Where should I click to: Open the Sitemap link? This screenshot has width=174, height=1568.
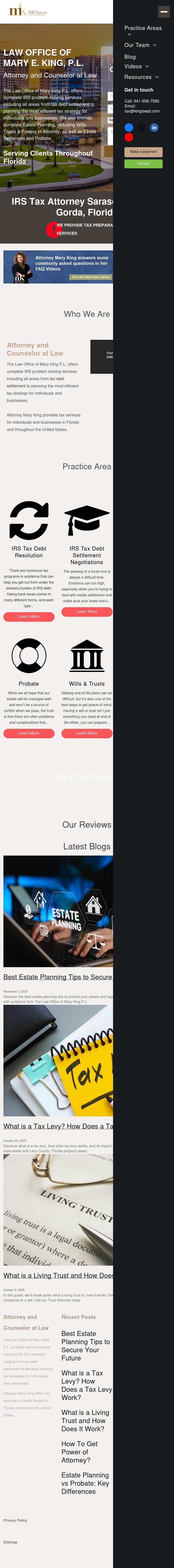pos(10,1542)
